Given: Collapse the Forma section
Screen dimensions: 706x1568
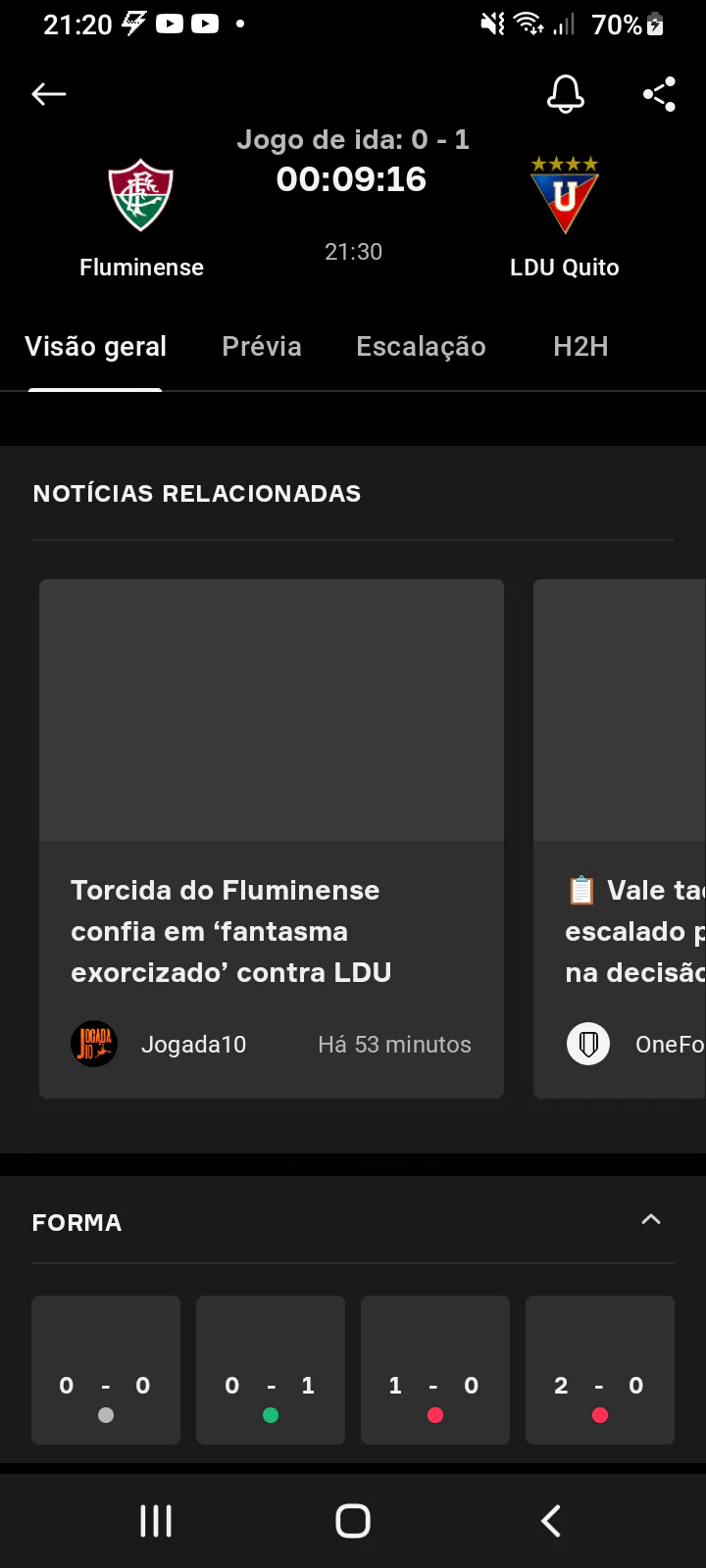Looking at the screenshot, I should point(651,1220).
